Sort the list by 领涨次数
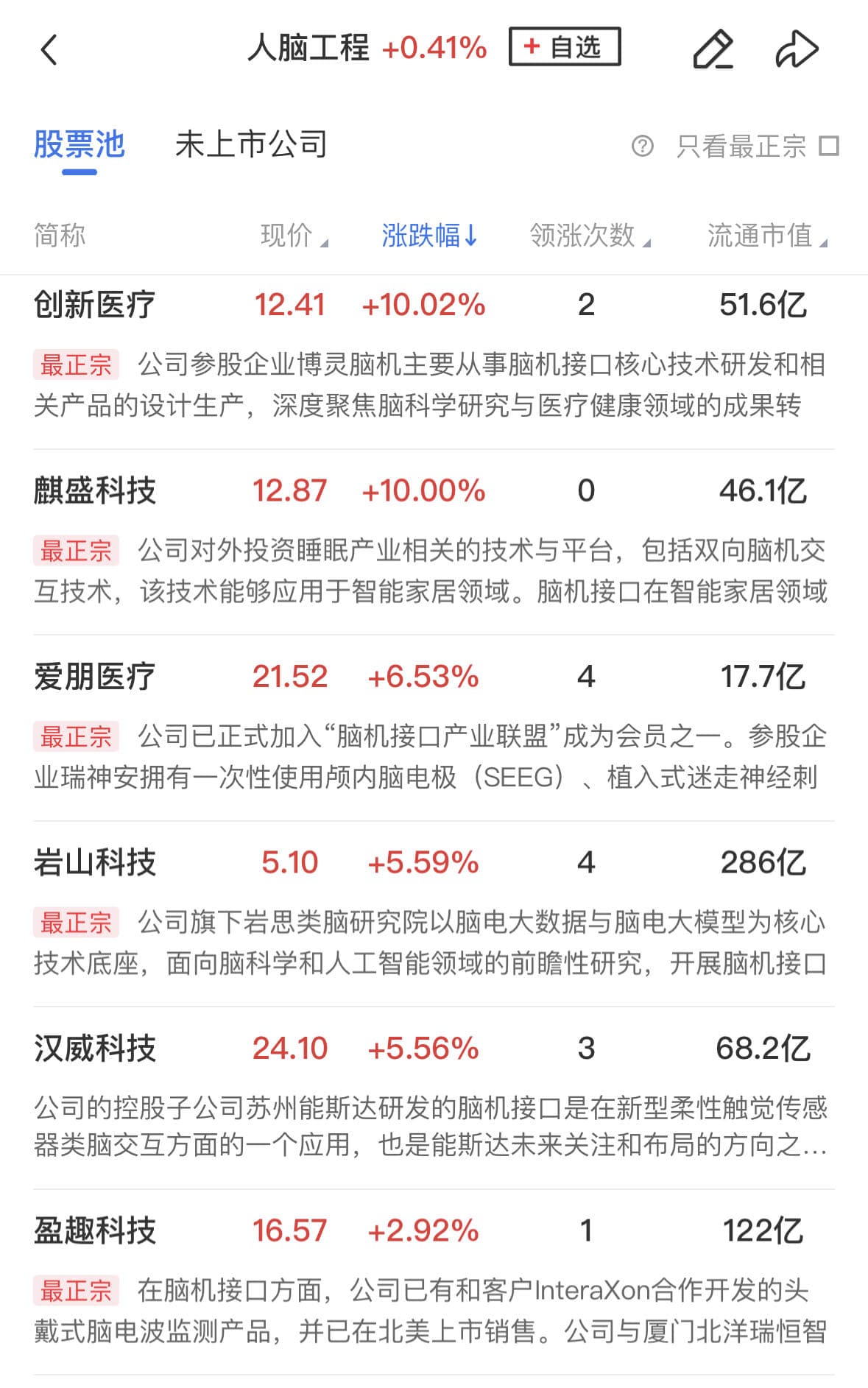Screen dimensions: 868x1388 (589, 236)
